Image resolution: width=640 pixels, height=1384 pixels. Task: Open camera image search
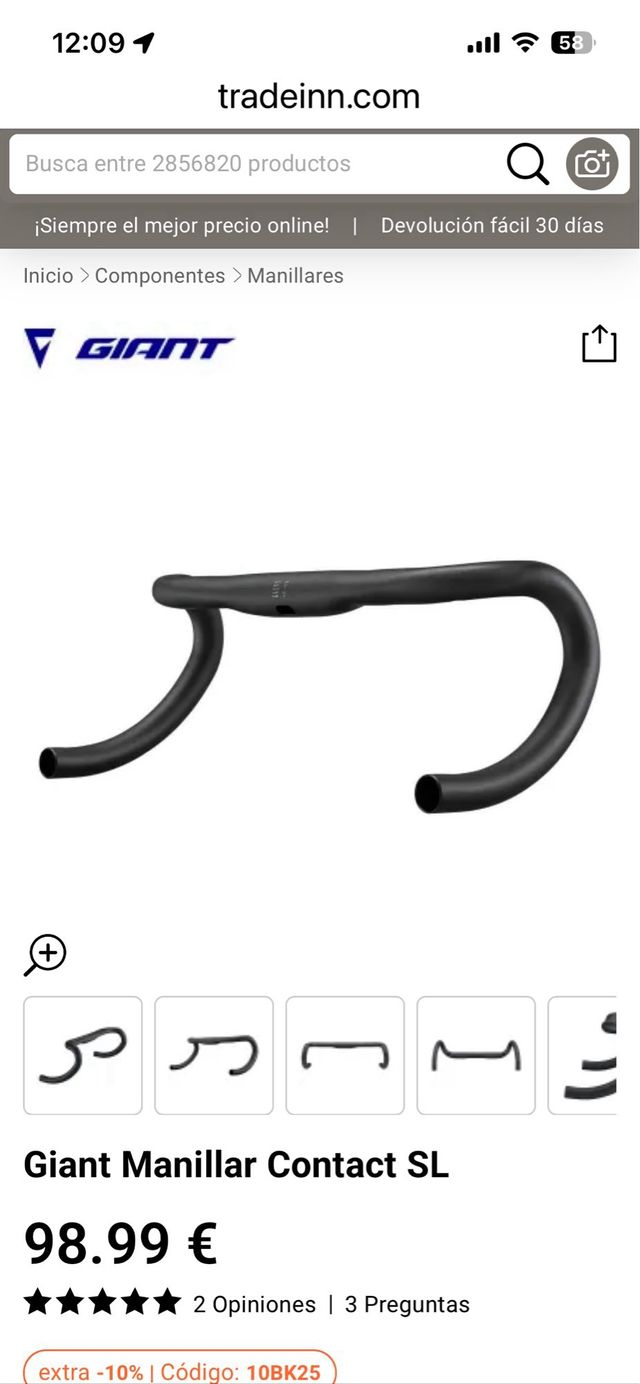click(592, 164)
